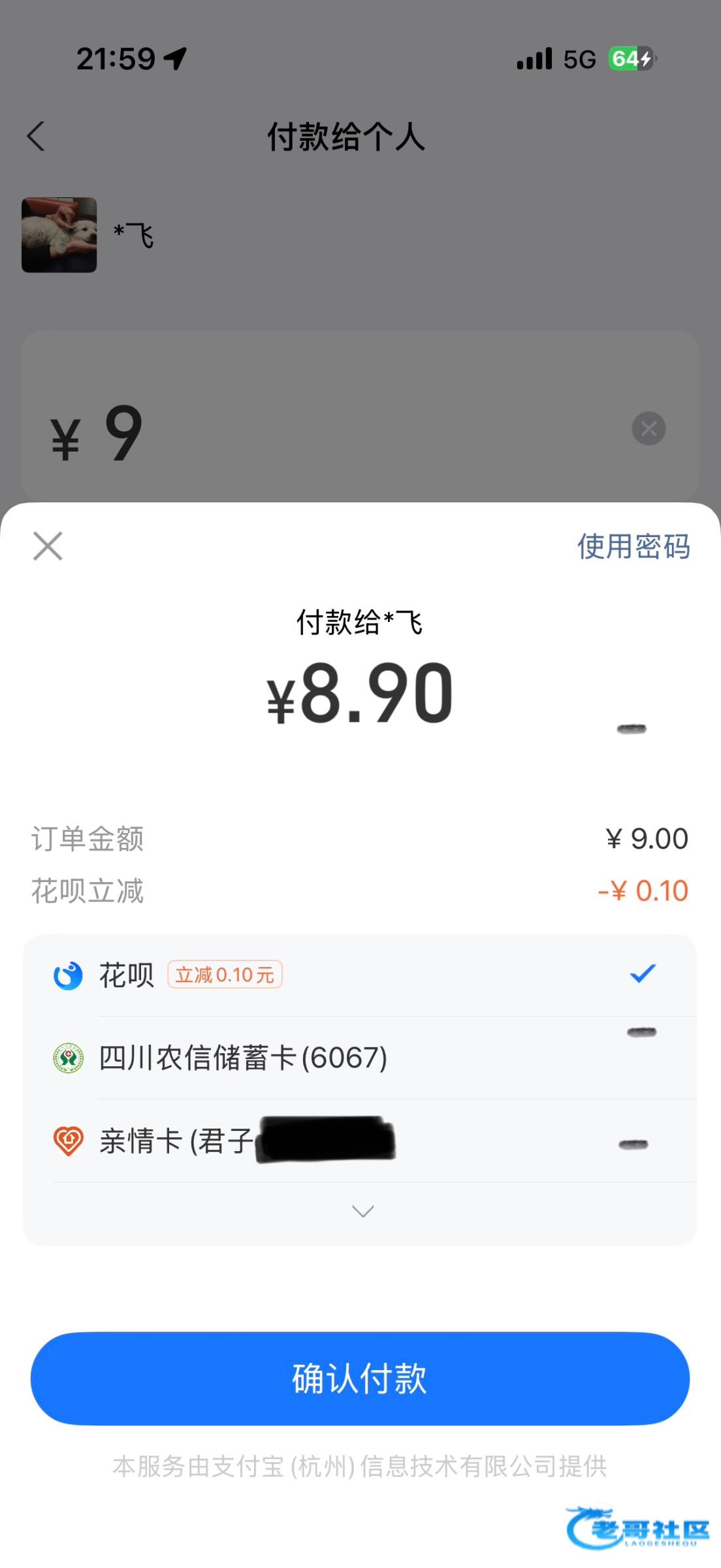Close the payment confirmation sheet
The width and height of the screenshot is (721, 1568).
48,546
